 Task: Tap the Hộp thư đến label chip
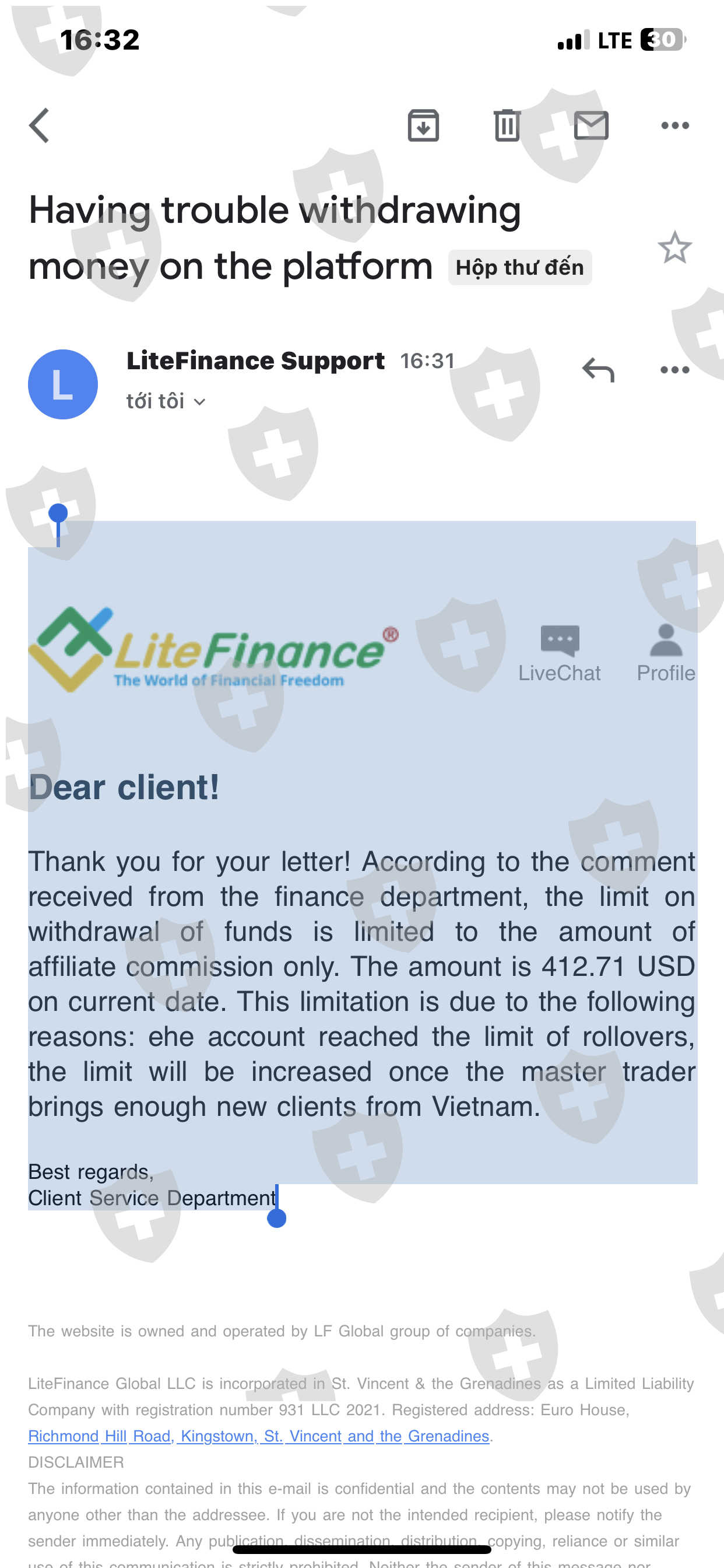[x=519, y=267]
